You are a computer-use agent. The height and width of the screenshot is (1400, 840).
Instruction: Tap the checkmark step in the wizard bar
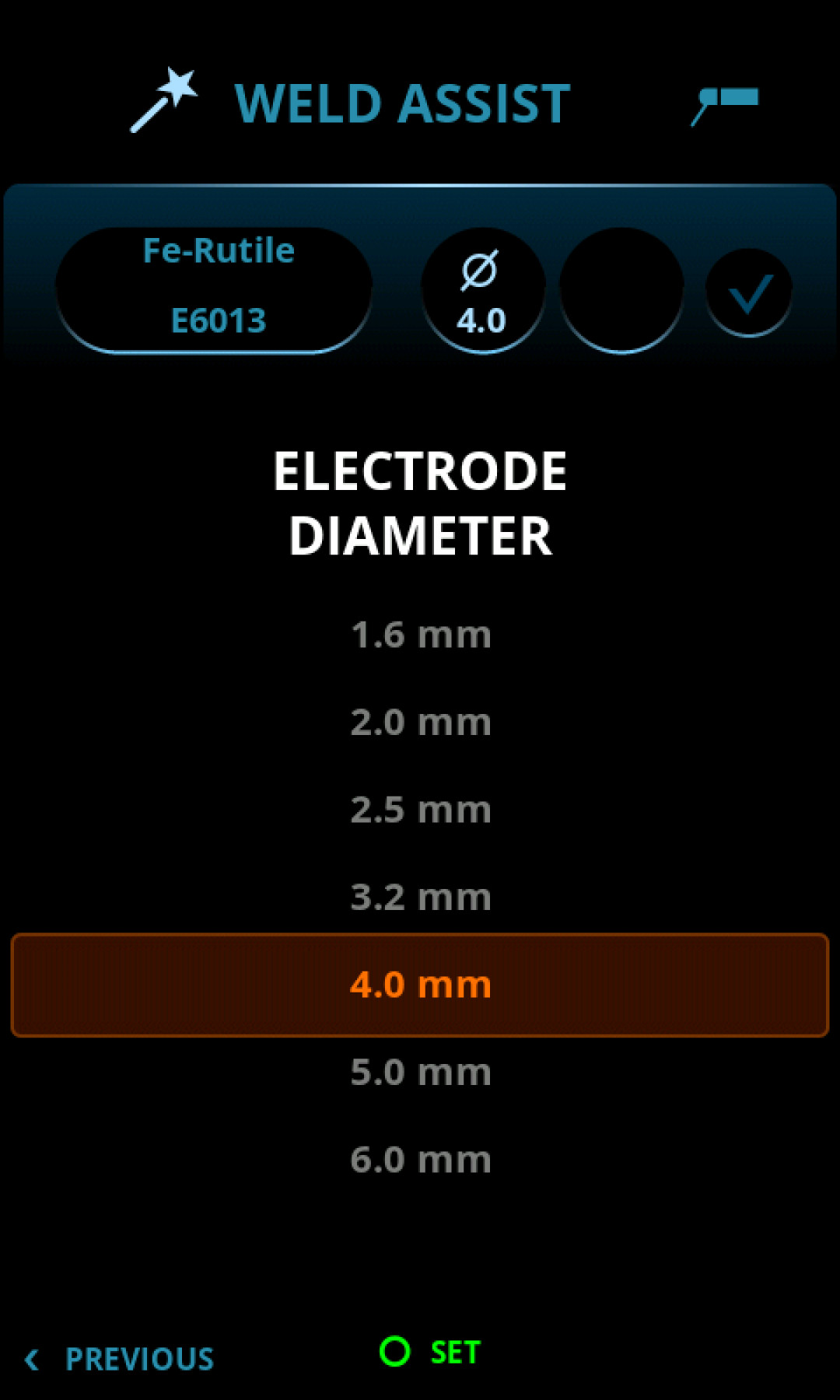(749, 292)
